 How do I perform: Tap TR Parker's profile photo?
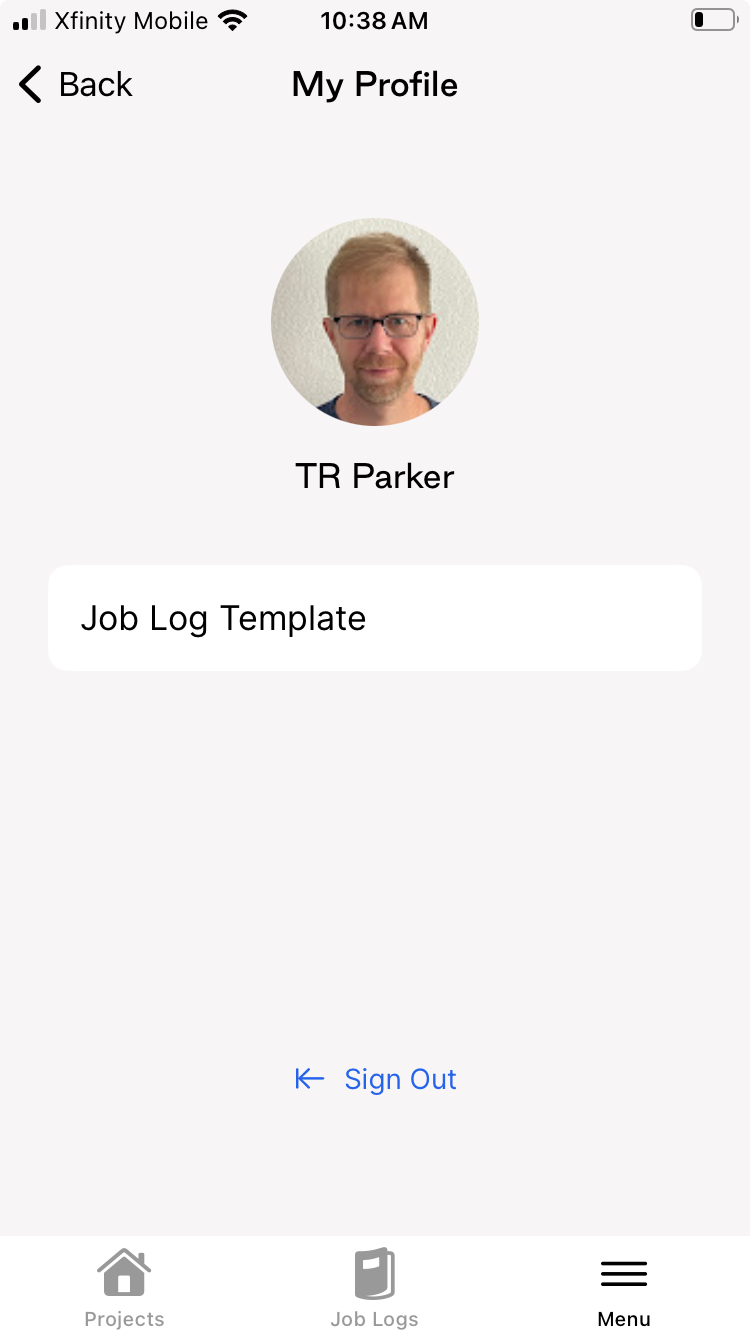[375, 322]
